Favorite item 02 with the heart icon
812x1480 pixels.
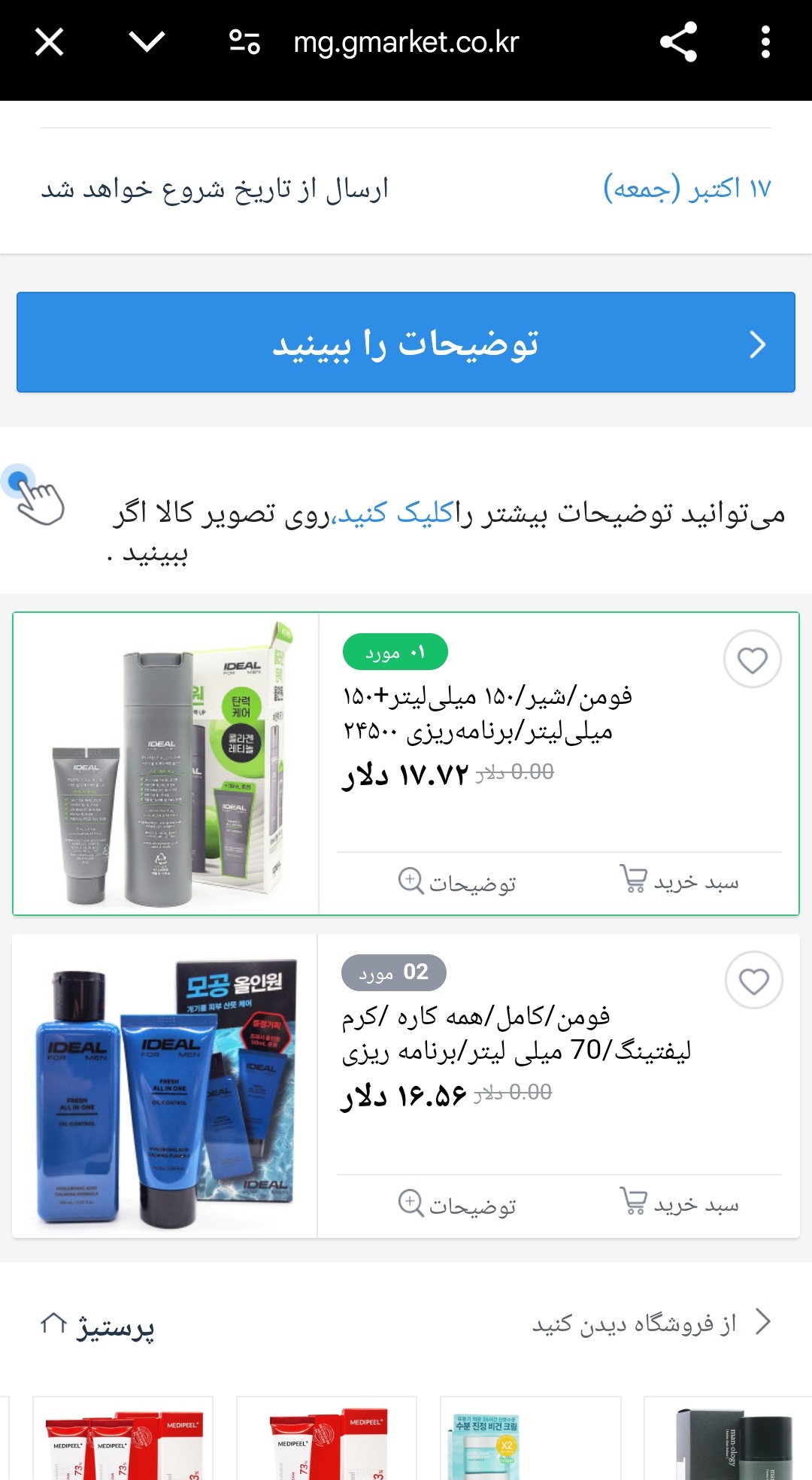pos(753,980)
